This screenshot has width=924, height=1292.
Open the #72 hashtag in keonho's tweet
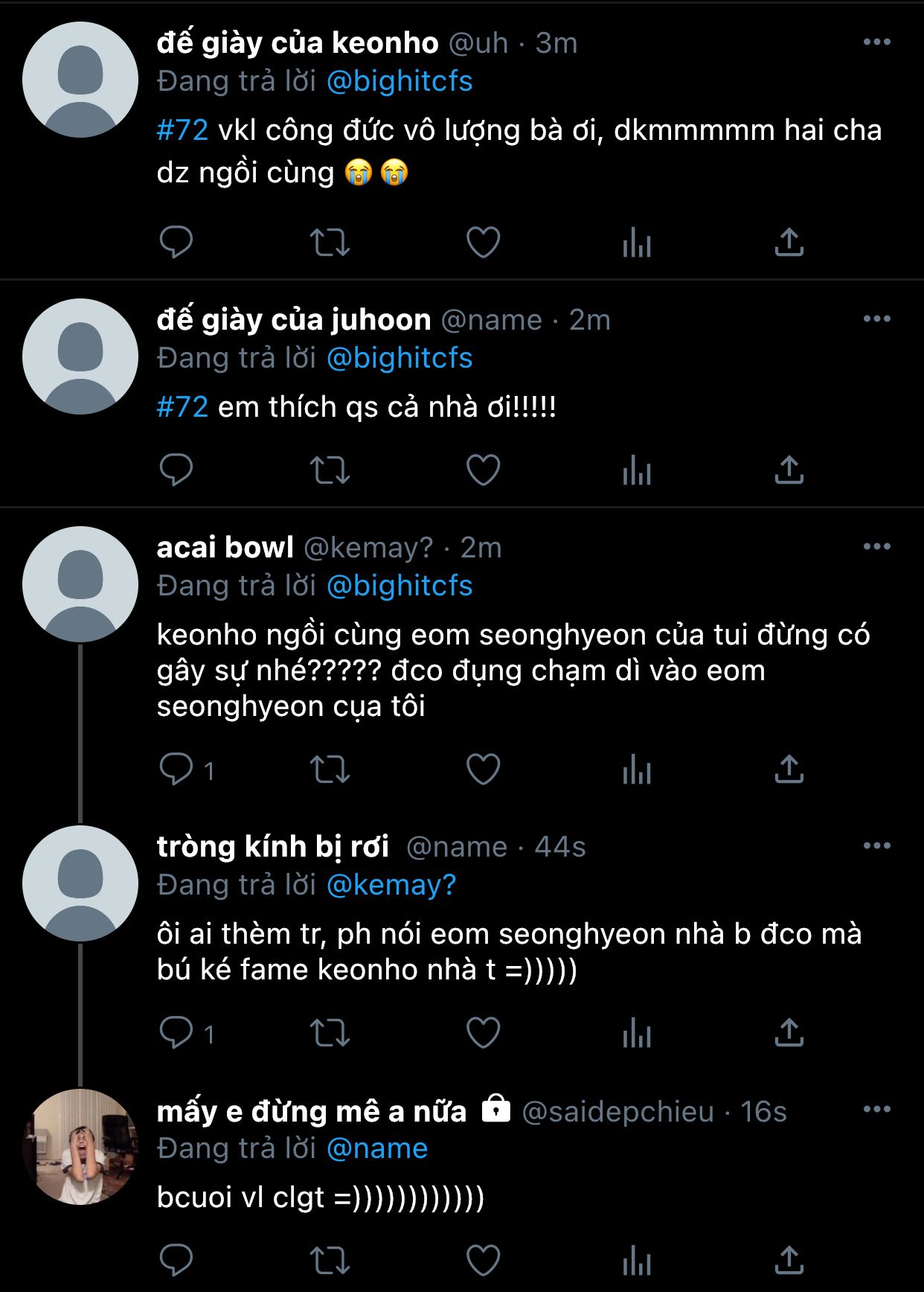[182, 131]
